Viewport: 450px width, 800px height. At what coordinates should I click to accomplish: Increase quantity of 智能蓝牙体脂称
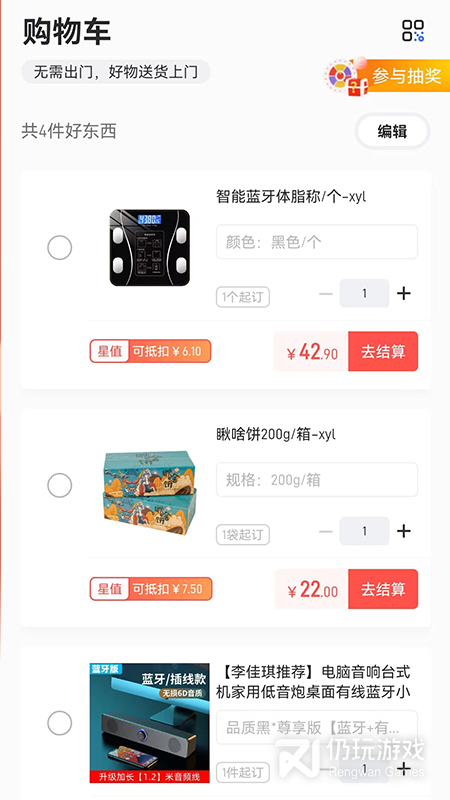(x=404, y=293)
